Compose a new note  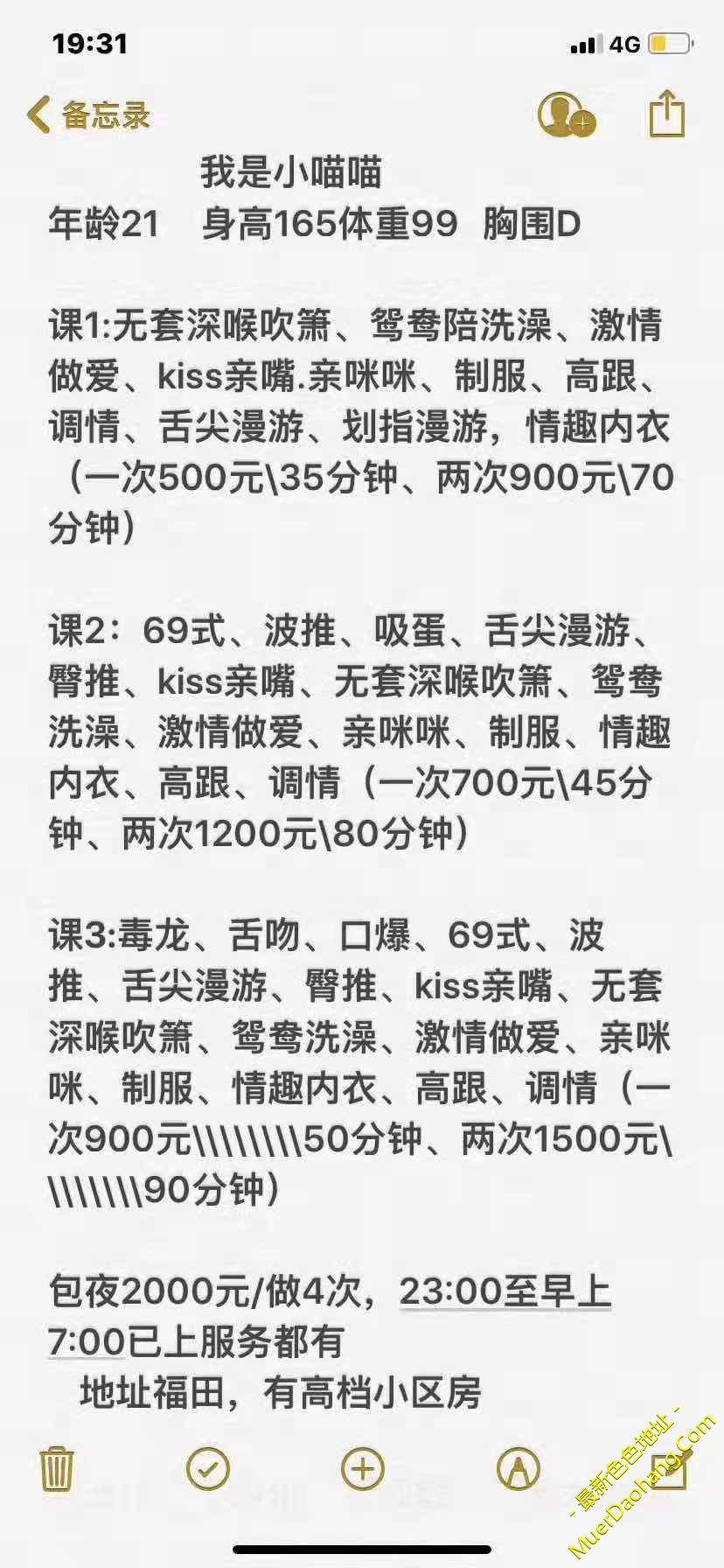point(669,1468)
